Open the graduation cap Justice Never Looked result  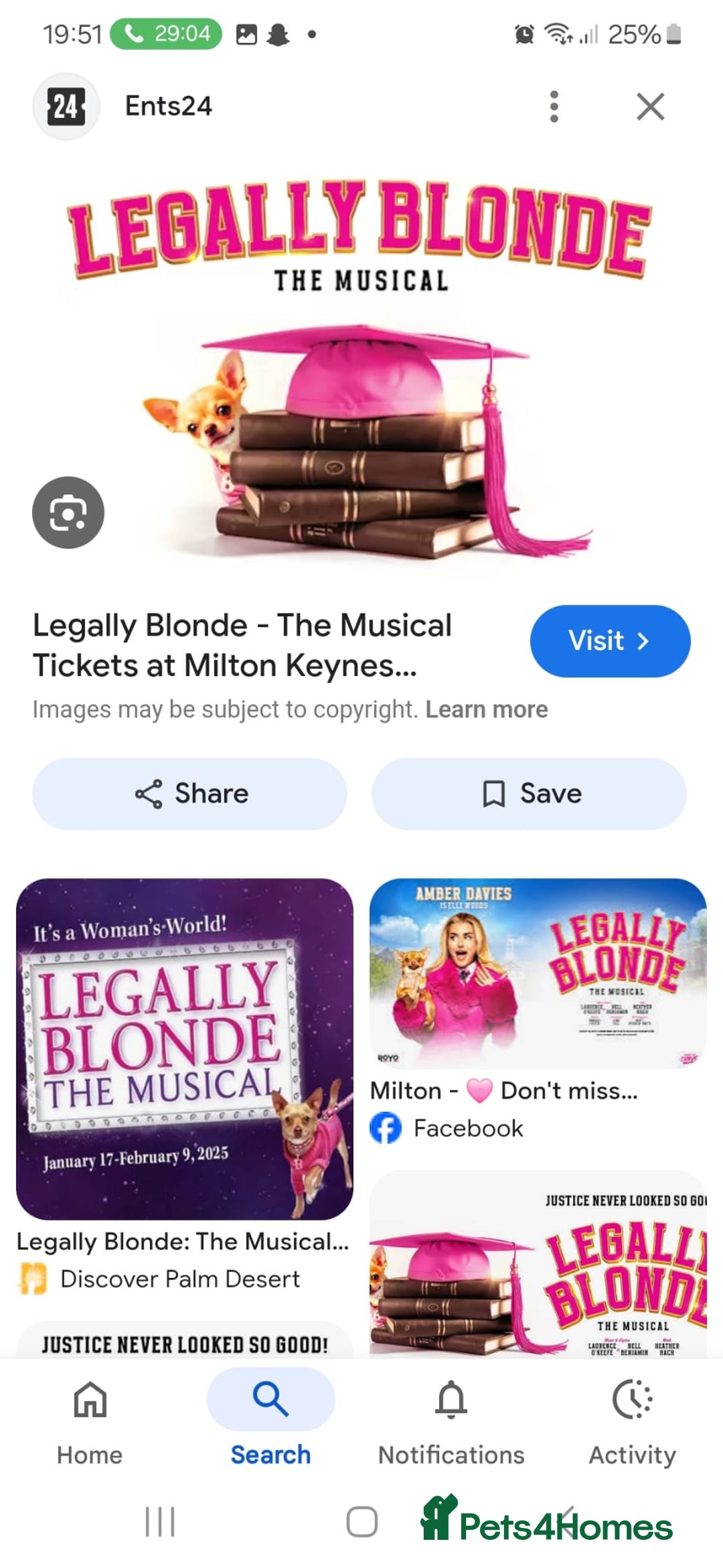coord(538,1266)
